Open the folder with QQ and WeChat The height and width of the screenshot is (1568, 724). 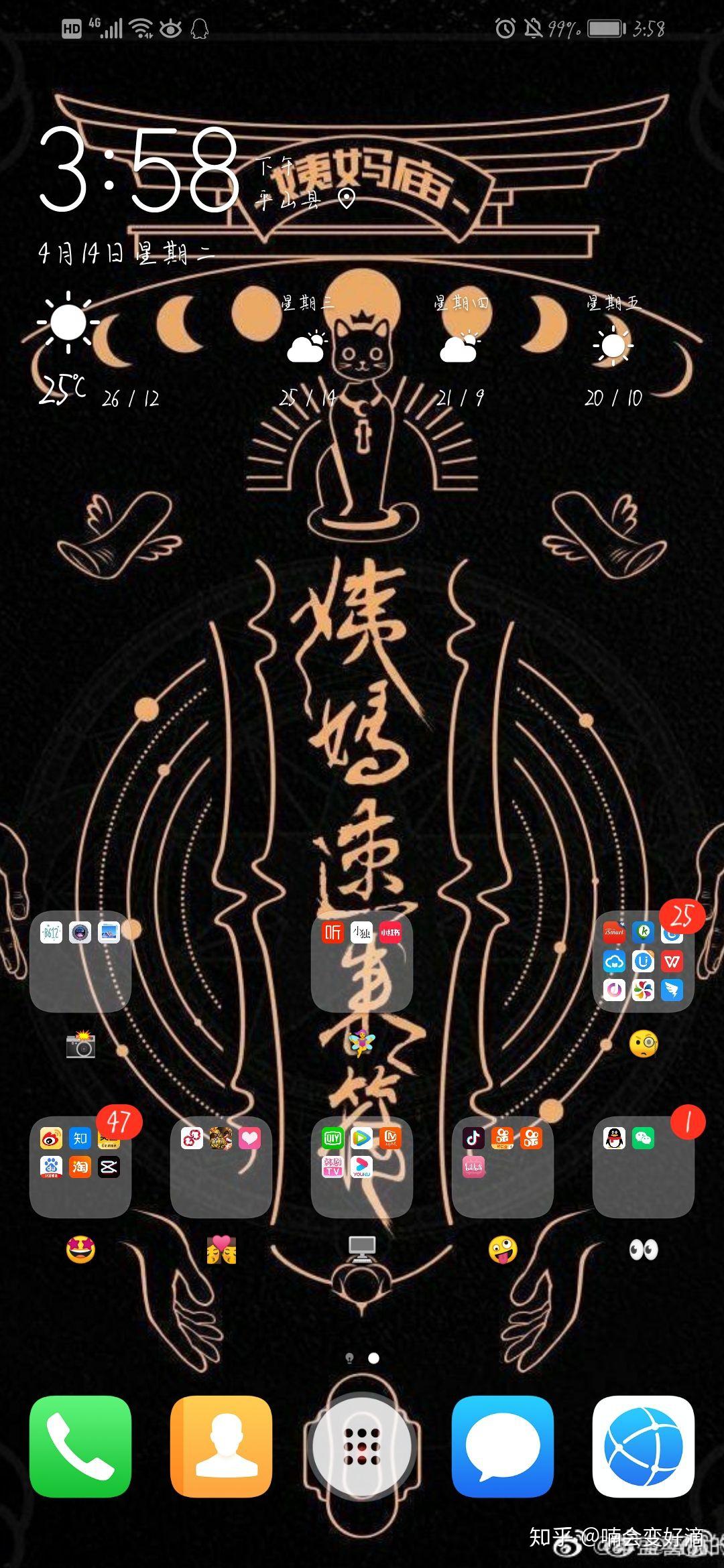[x=644, y=1166]
